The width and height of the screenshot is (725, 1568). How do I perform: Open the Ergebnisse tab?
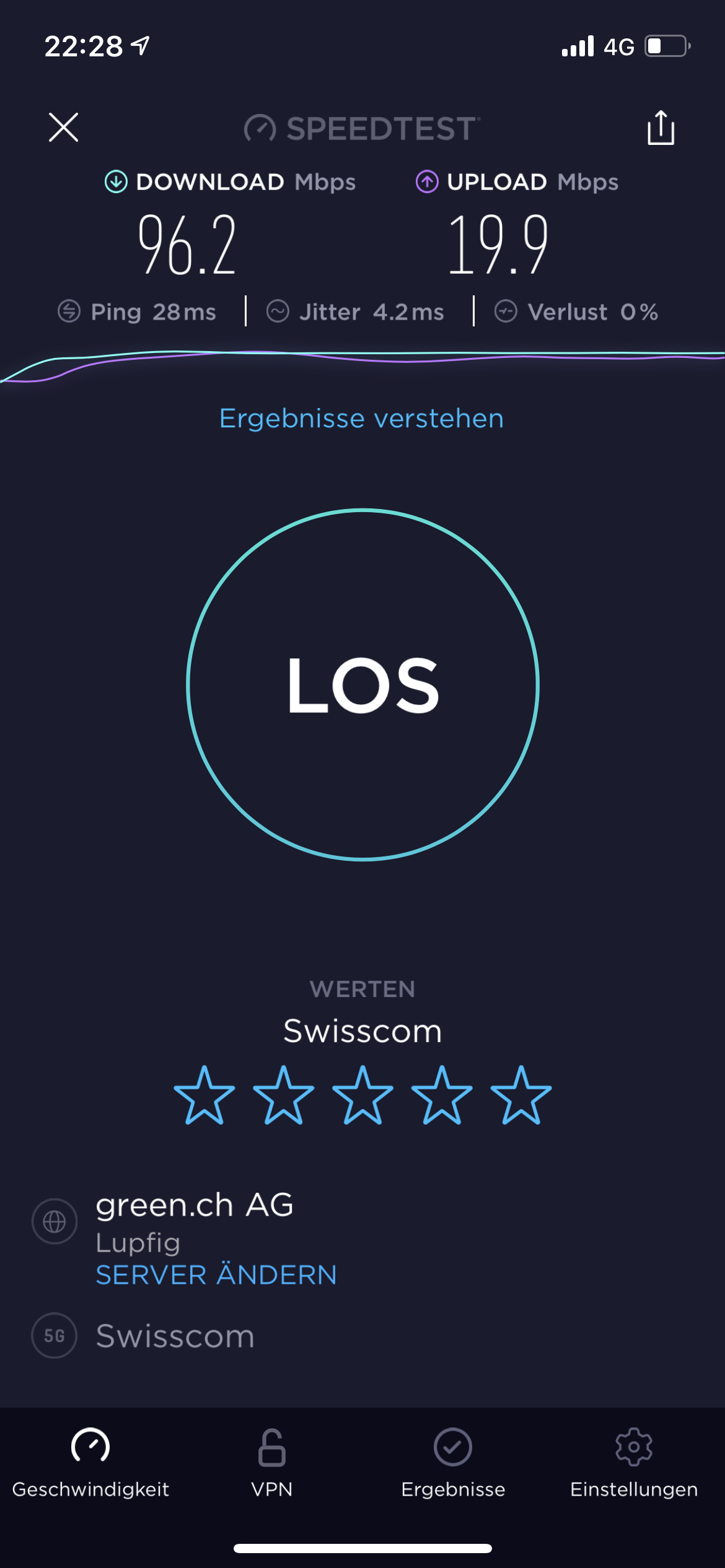click(453, 1463)
